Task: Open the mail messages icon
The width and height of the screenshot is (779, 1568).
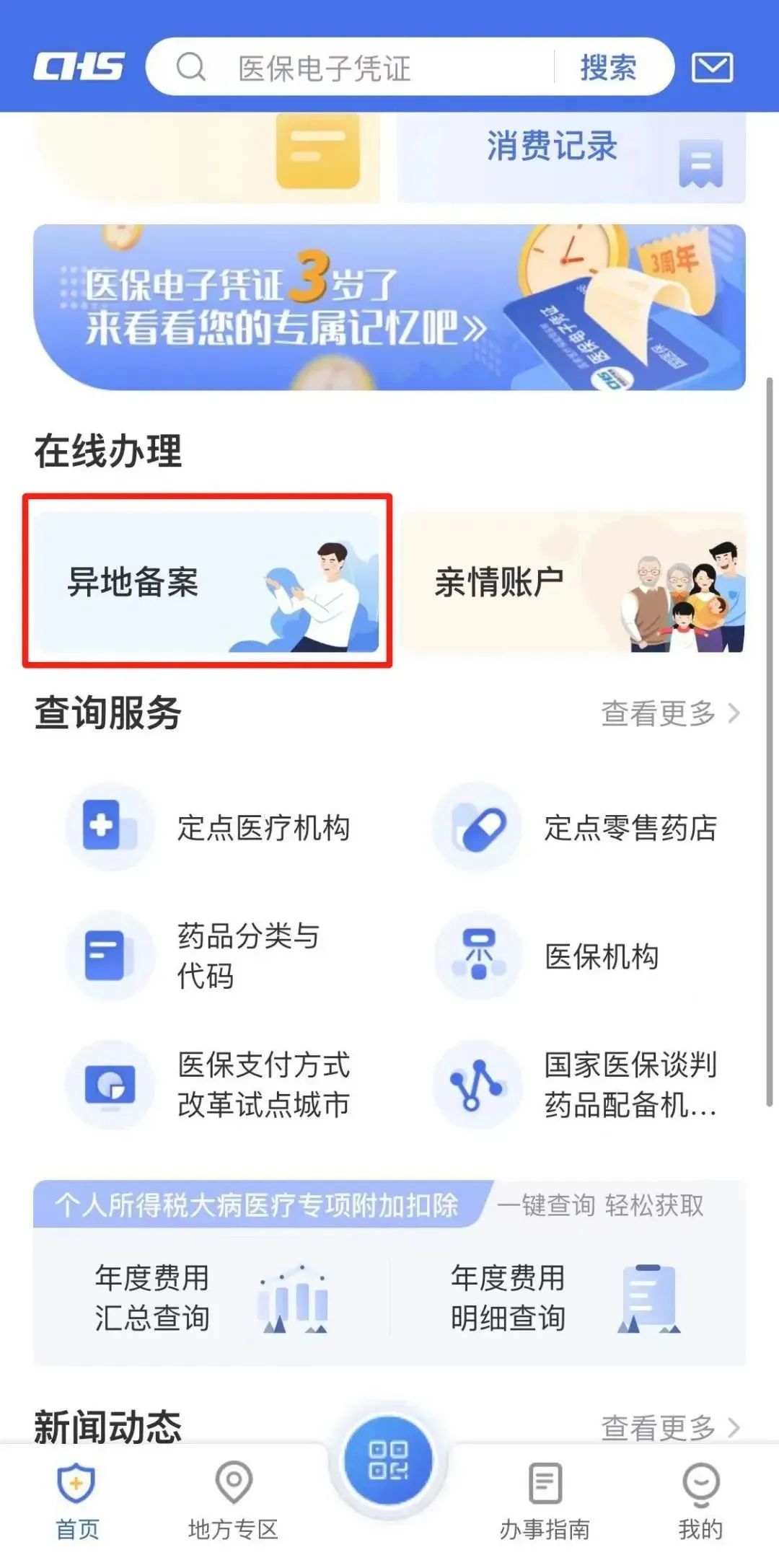Action: [x=712, y=68]
